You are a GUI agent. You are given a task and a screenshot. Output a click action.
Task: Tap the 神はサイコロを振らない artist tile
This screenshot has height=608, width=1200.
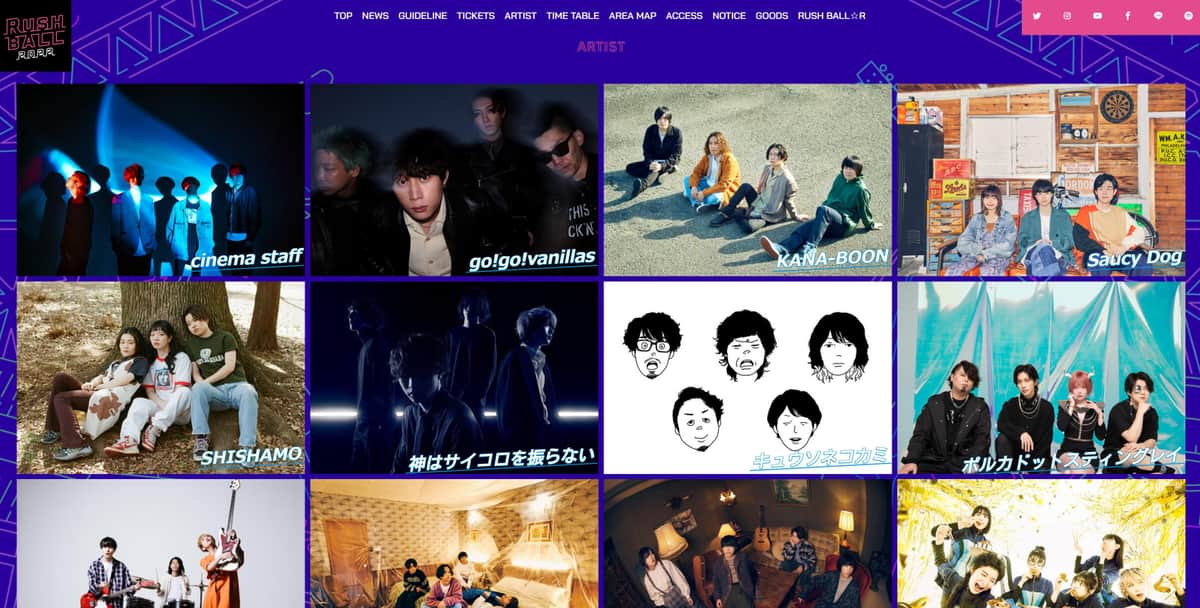(x=454, y=377)
